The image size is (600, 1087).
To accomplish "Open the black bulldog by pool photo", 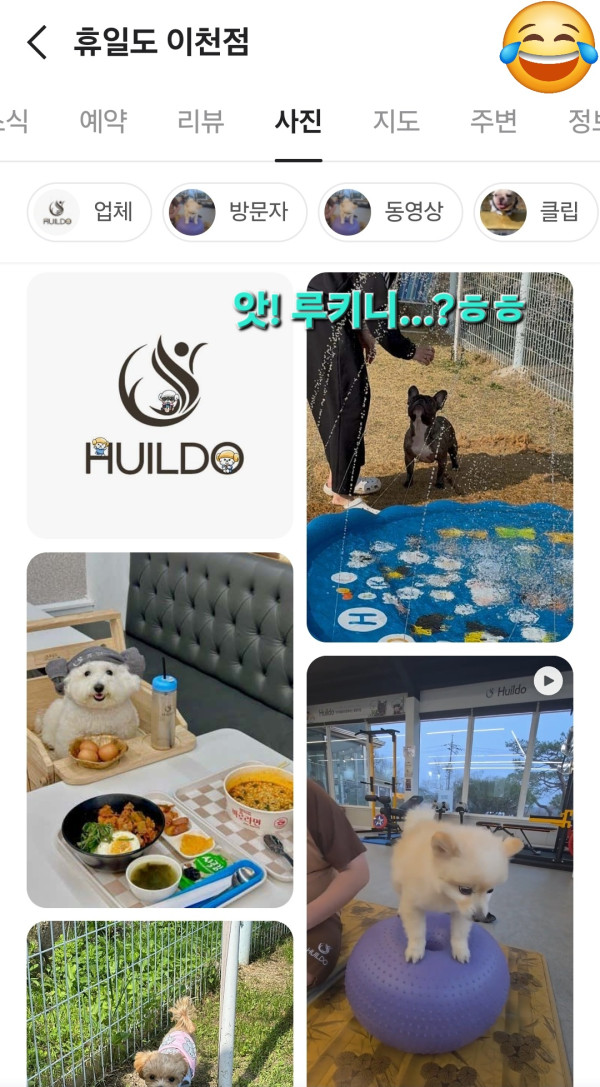I will tap(440, 457).
